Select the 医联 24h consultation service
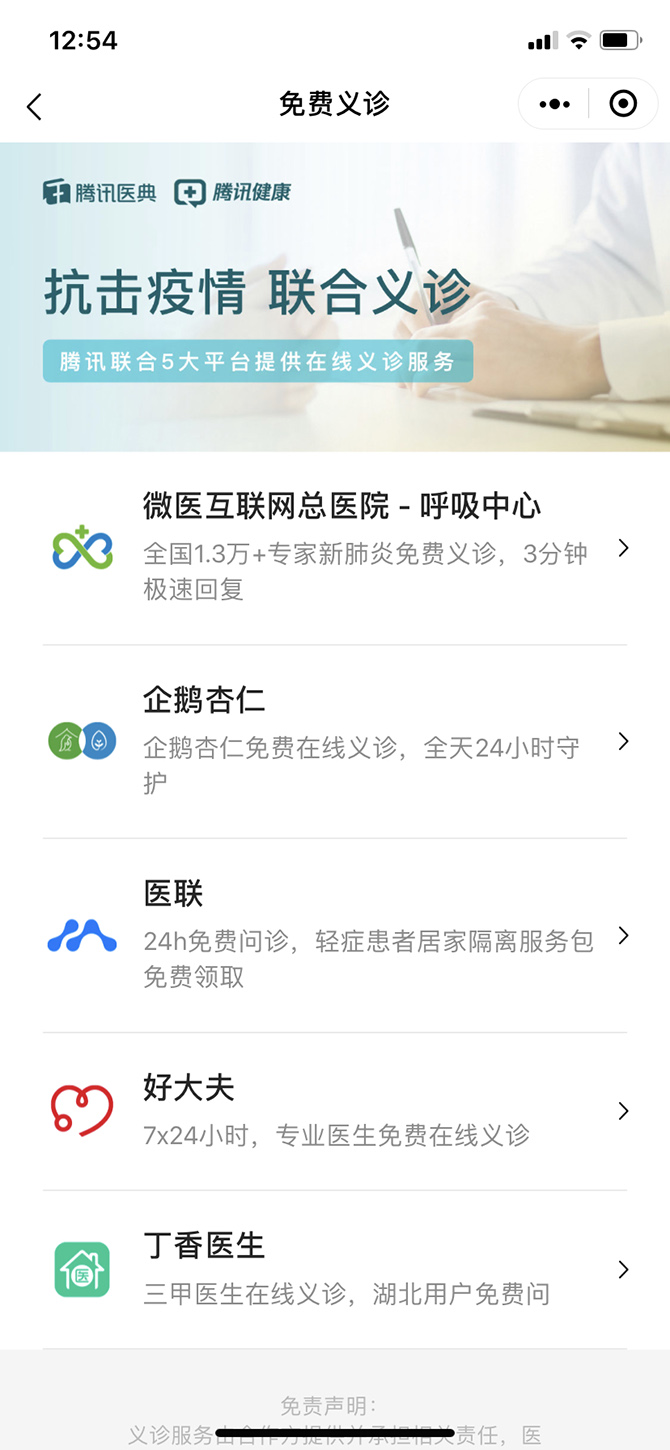Screen dimensions: 670x1450 (335, 936)
